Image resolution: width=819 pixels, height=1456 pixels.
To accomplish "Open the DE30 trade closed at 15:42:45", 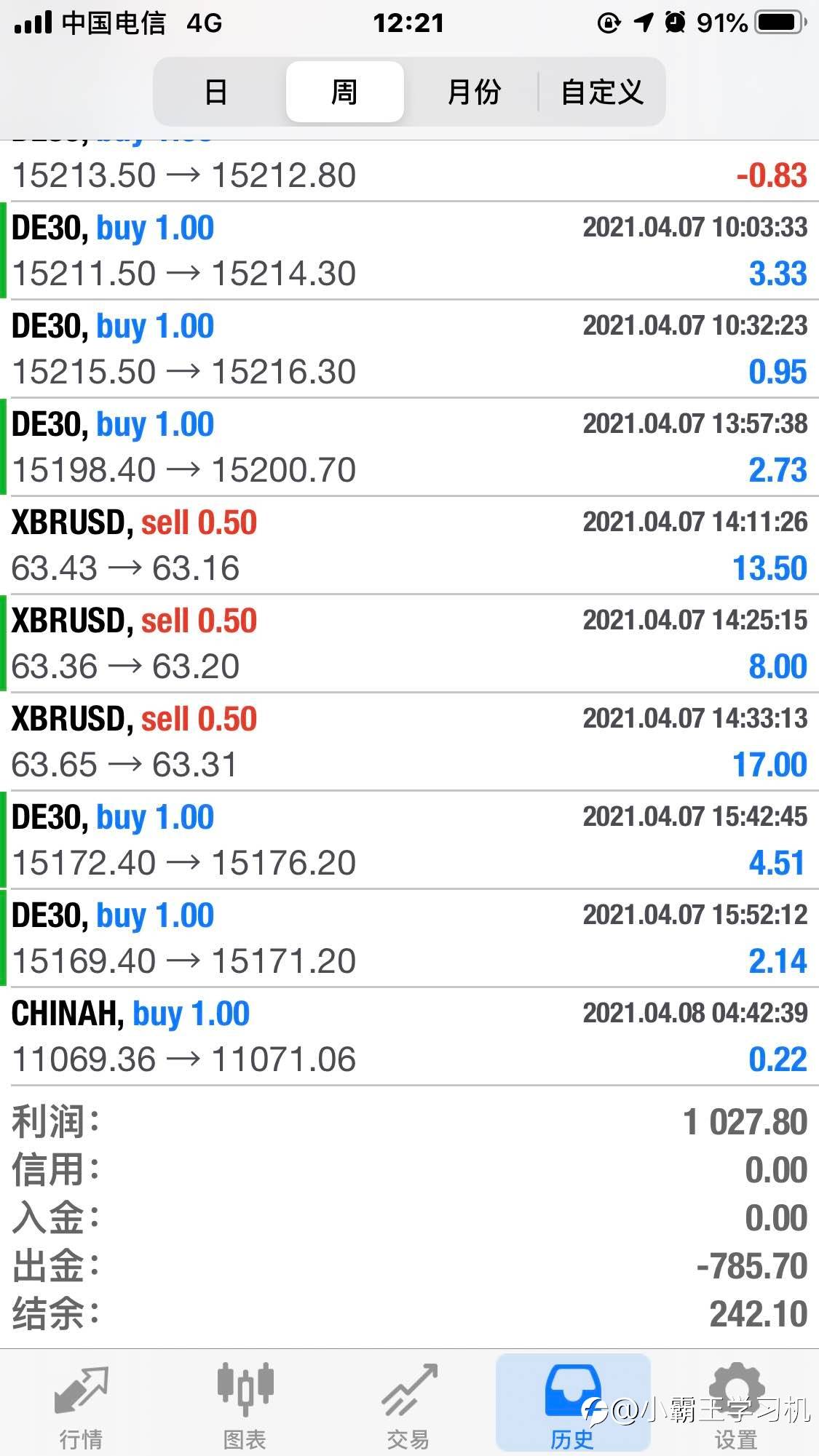I will point(409,840).
